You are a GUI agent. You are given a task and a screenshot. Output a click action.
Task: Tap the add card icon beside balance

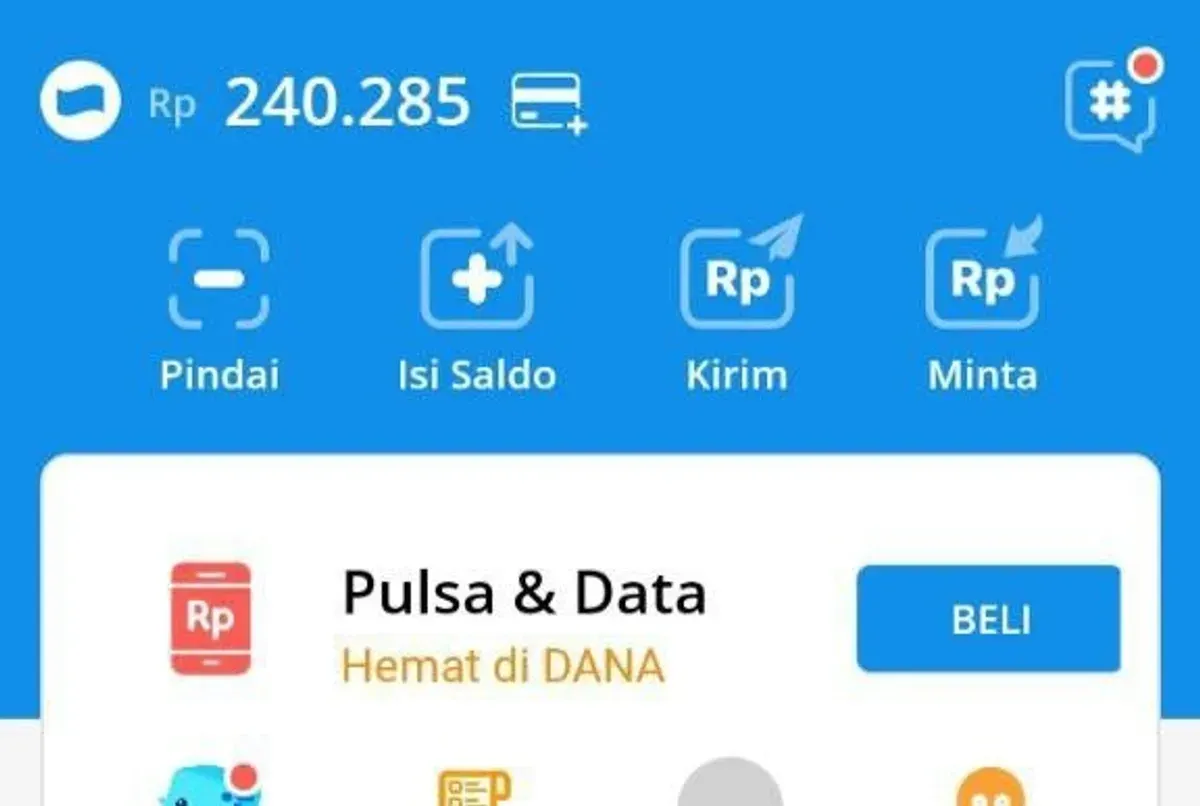point(548,102)
